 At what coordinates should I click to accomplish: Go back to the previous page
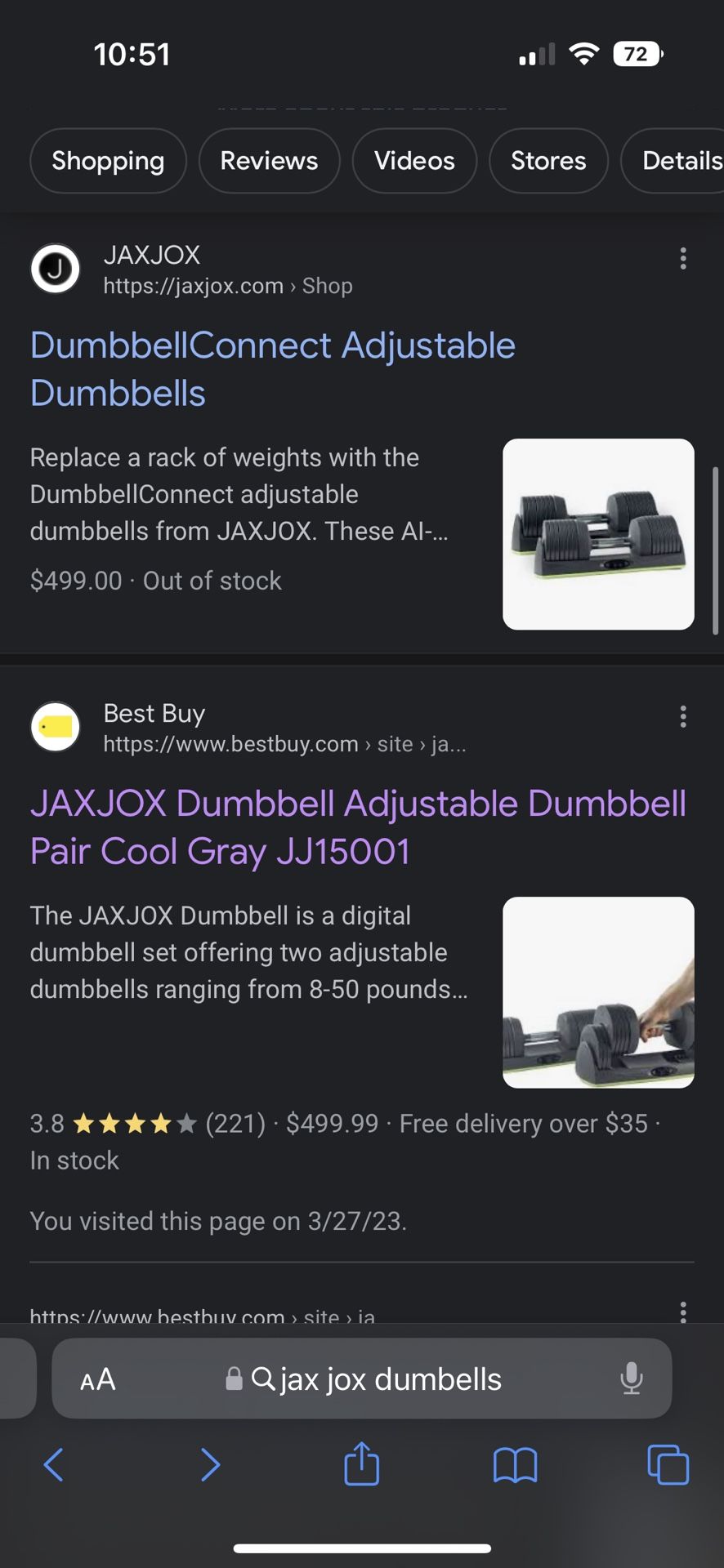point(54,1464)
